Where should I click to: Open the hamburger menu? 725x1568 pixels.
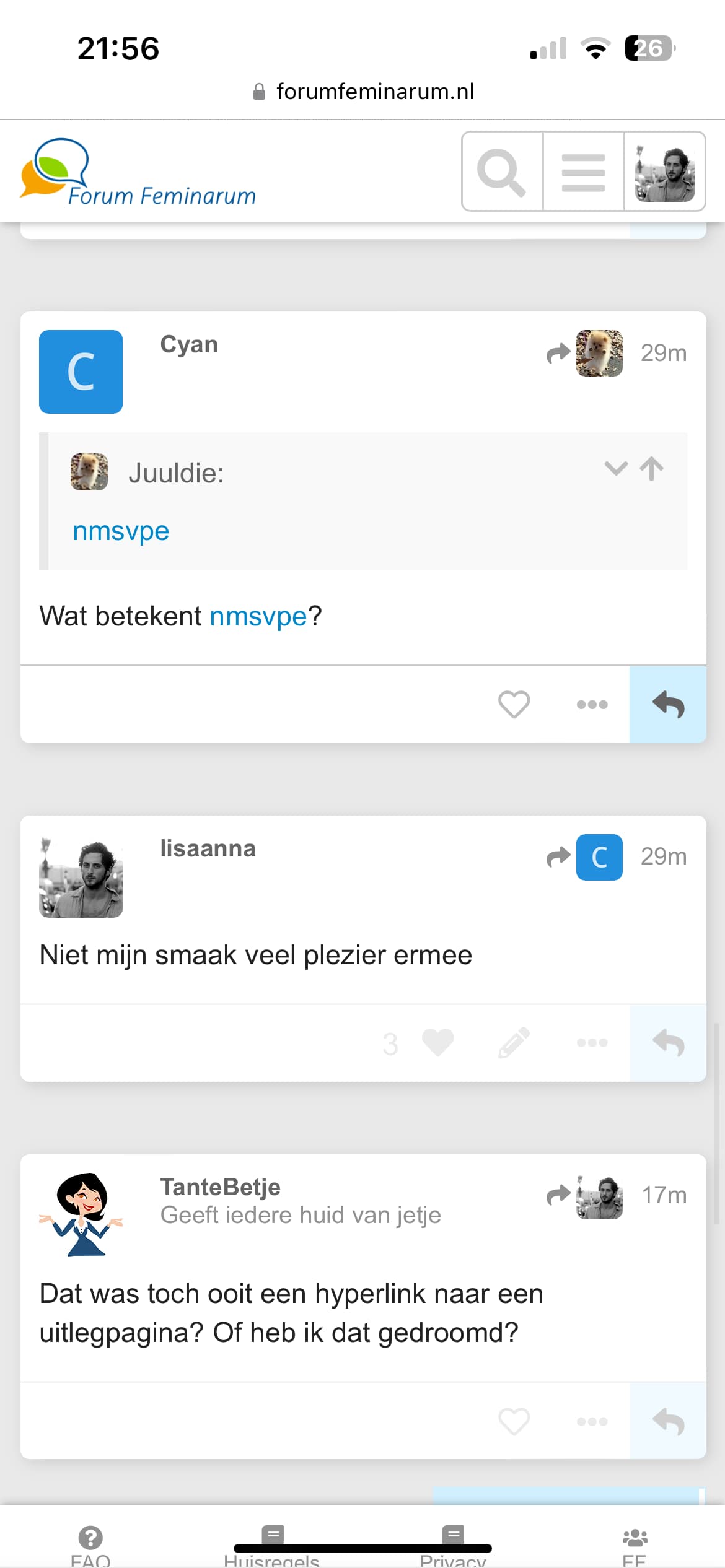coord(583,172)
